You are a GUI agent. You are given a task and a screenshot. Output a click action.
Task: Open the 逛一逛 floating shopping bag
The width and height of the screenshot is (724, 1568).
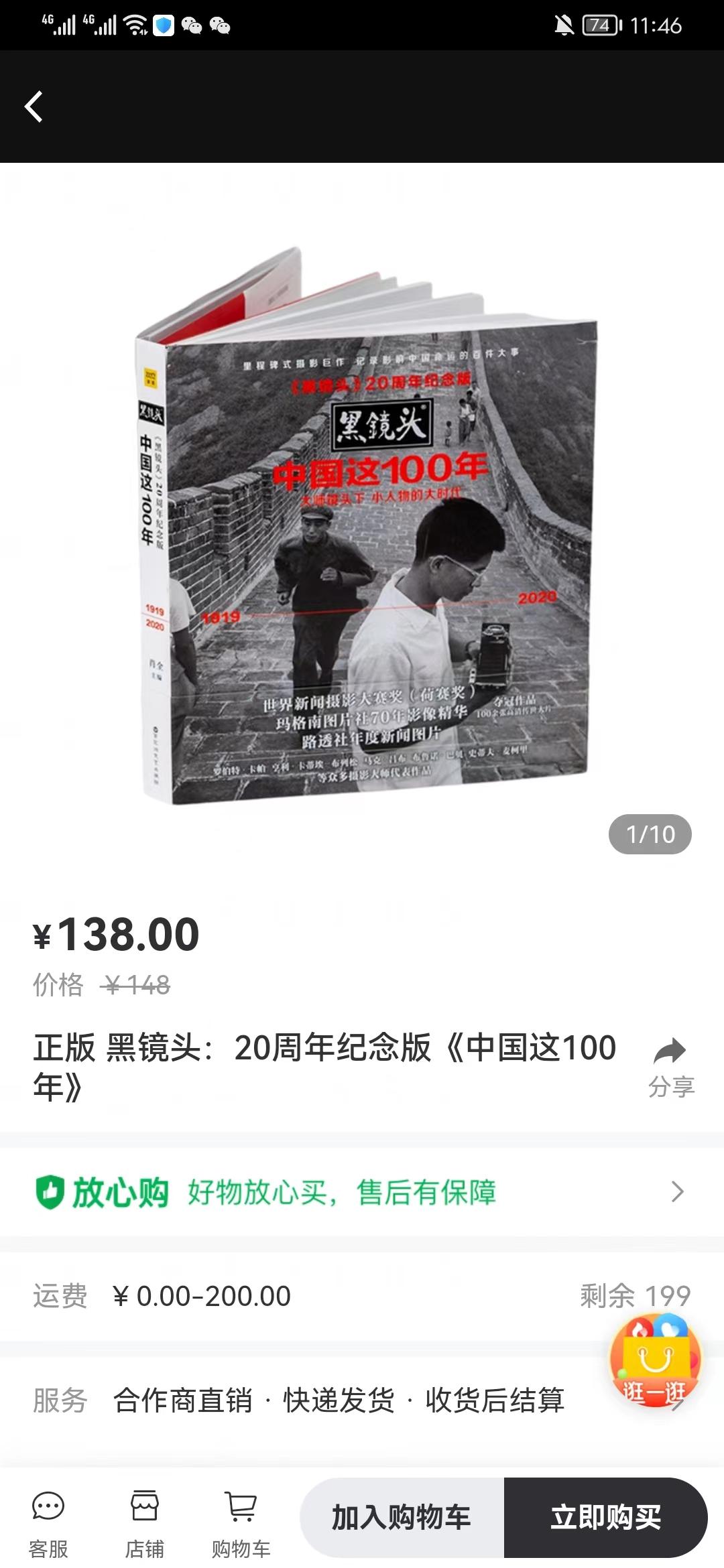click(654, 1360)
